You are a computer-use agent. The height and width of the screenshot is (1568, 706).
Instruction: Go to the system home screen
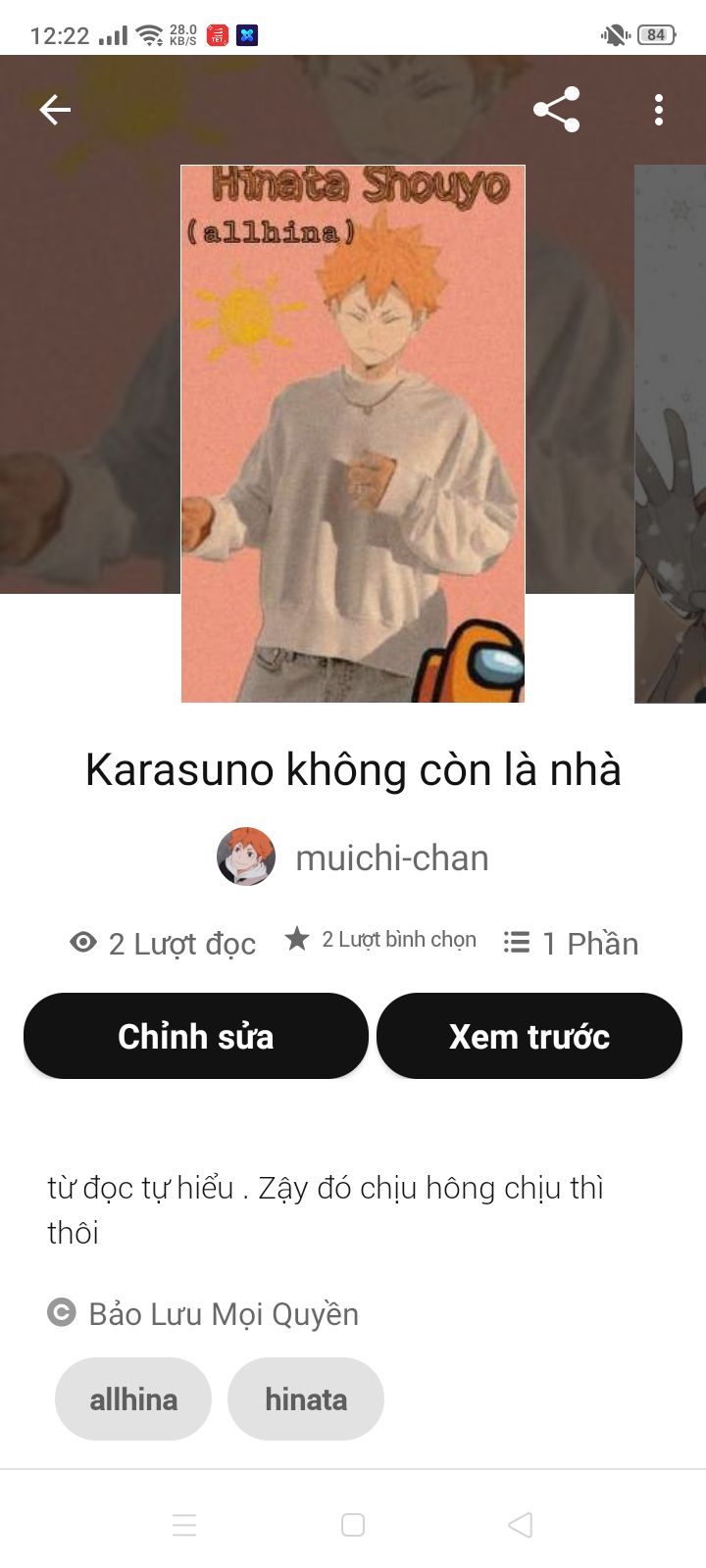coord(353,1525)
